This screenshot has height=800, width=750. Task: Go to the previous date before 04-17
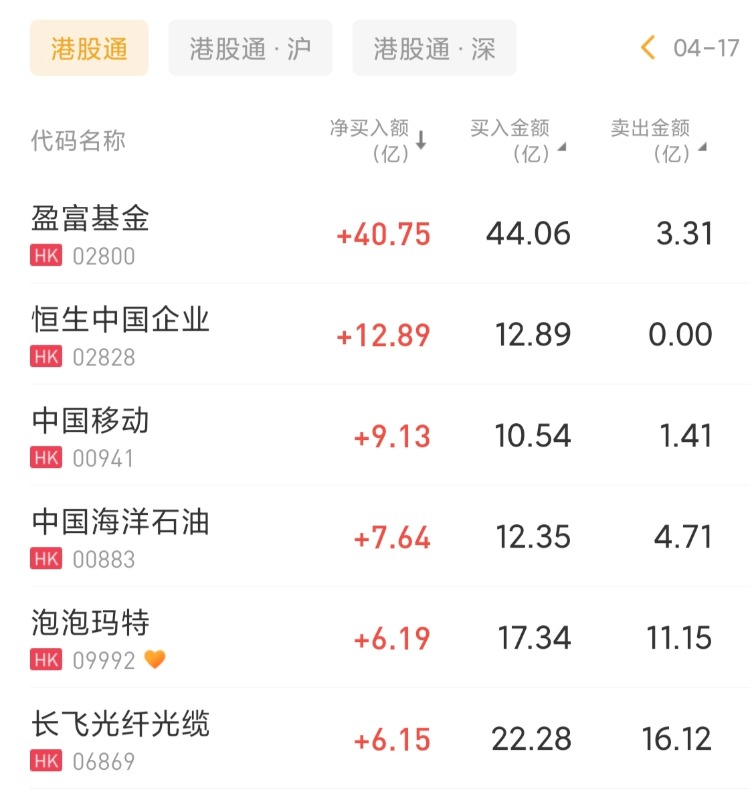pos(648,48)
